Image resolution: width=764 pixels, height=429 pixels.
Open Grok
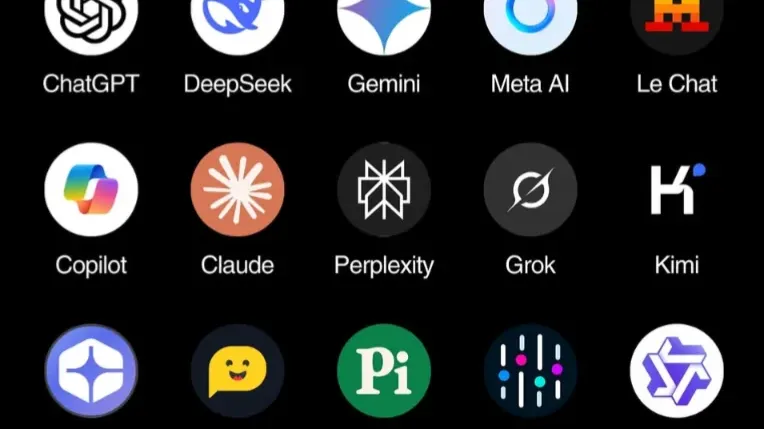coord(530,190)
